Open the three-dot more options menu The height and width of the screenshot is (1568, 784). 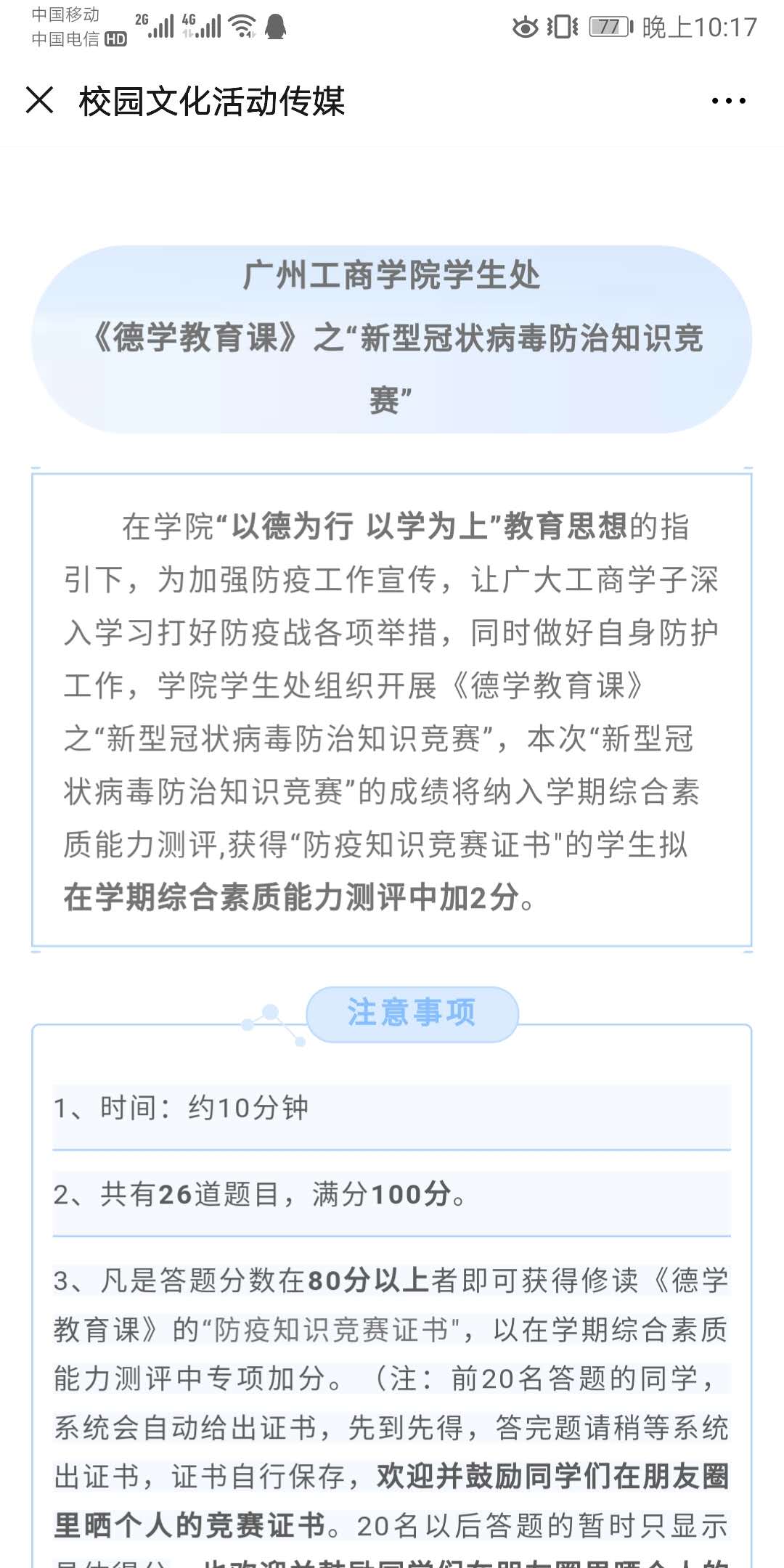point(728,101)
